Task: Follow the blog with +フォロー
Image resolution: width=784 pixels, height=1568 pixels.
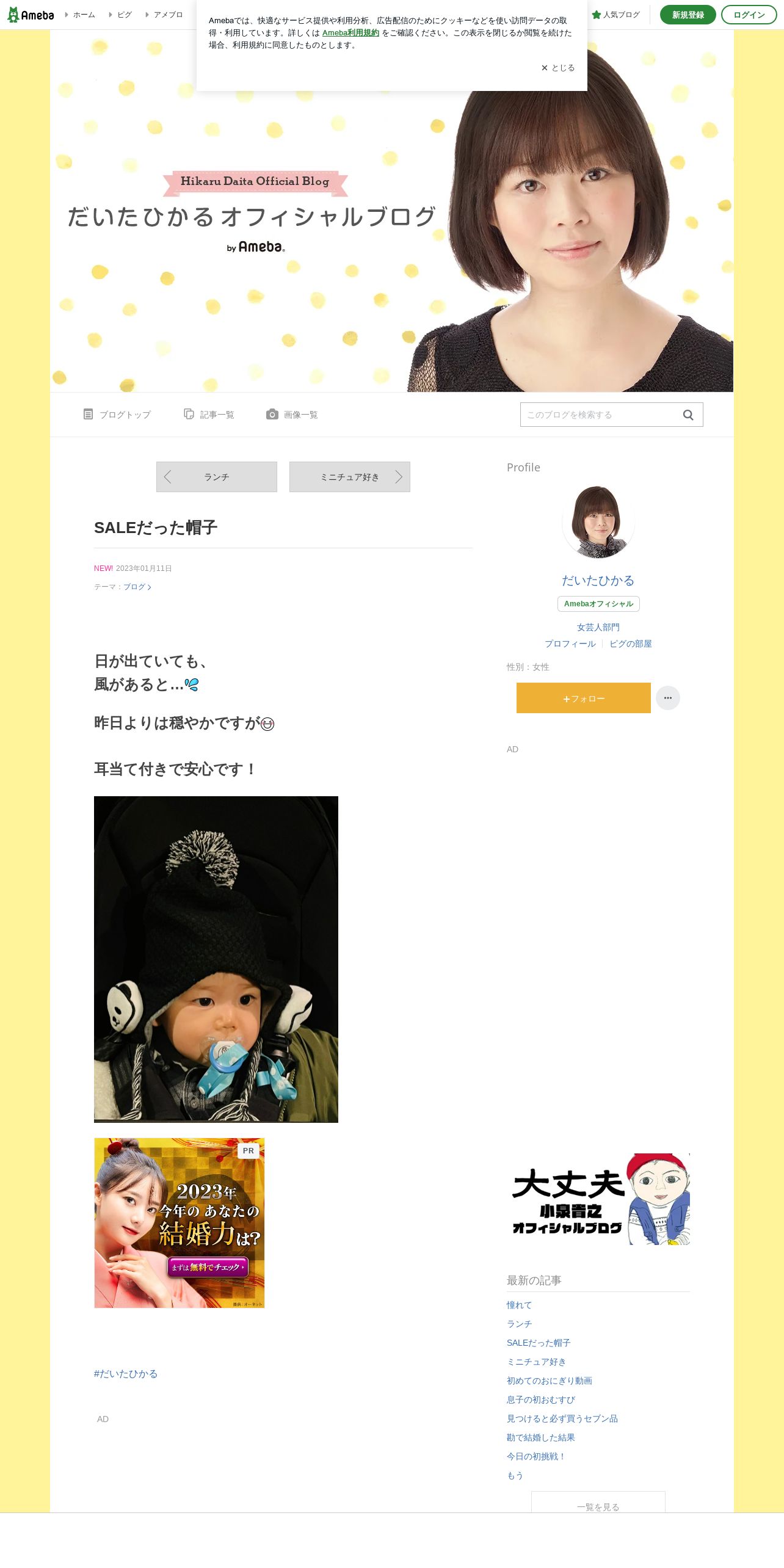Action: coord(584,698)
